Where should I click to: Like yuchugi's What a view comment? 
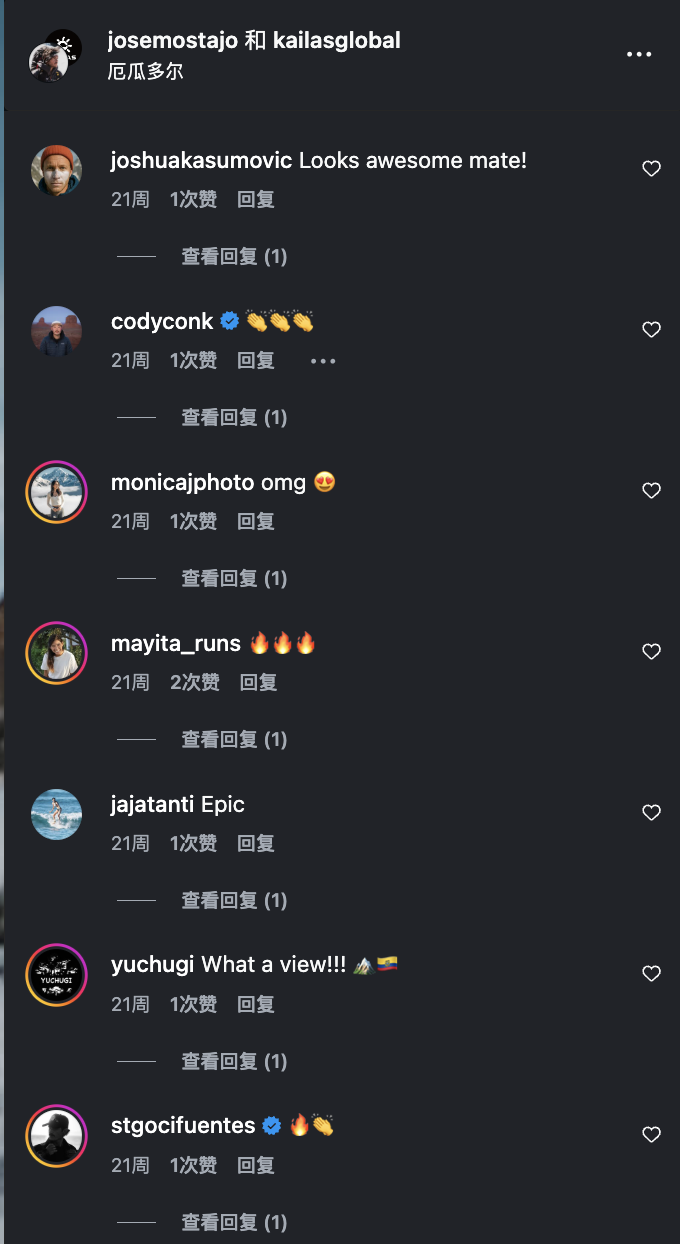pos(651,973)
